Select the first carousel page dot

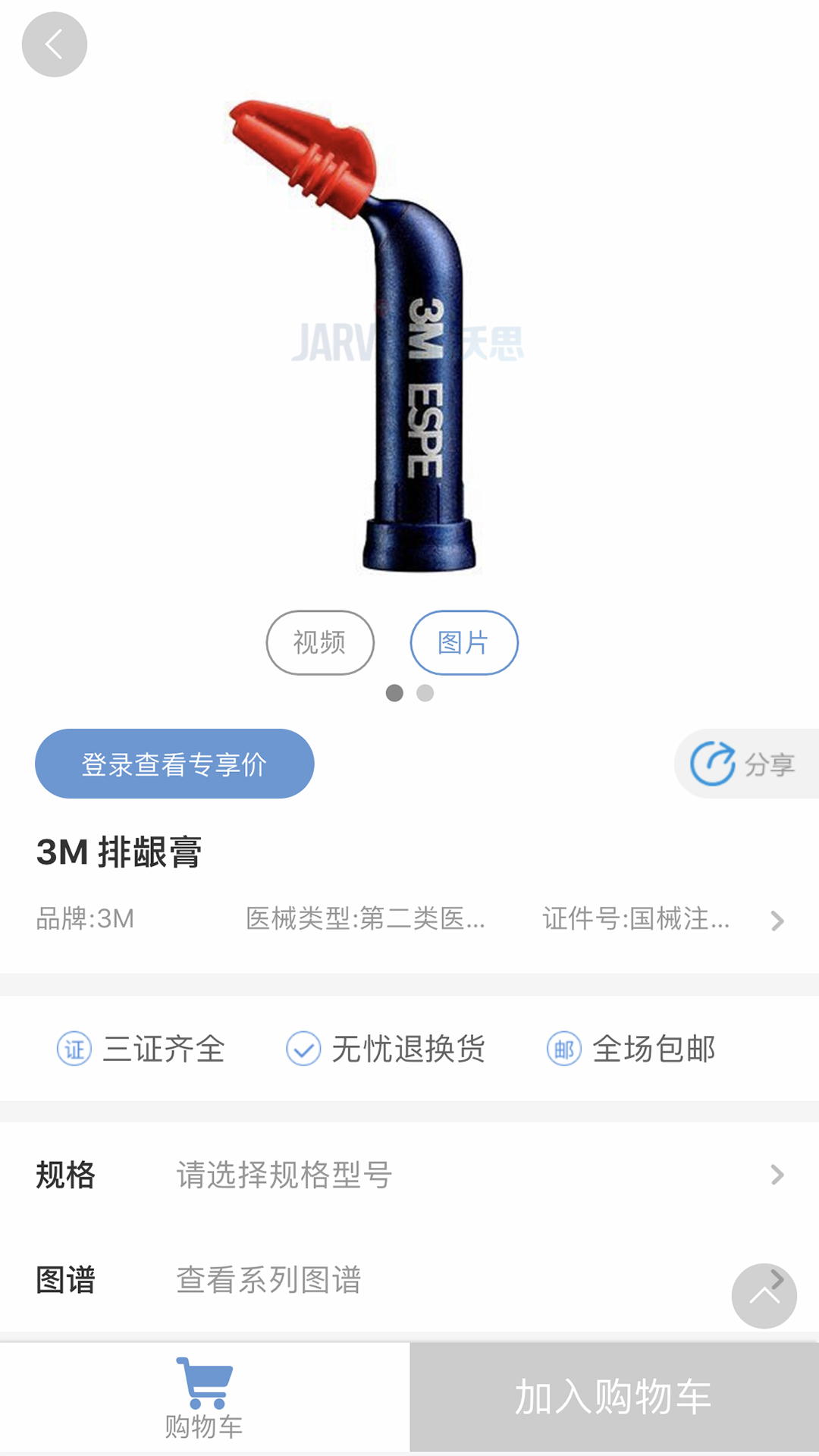click(394, 694)
